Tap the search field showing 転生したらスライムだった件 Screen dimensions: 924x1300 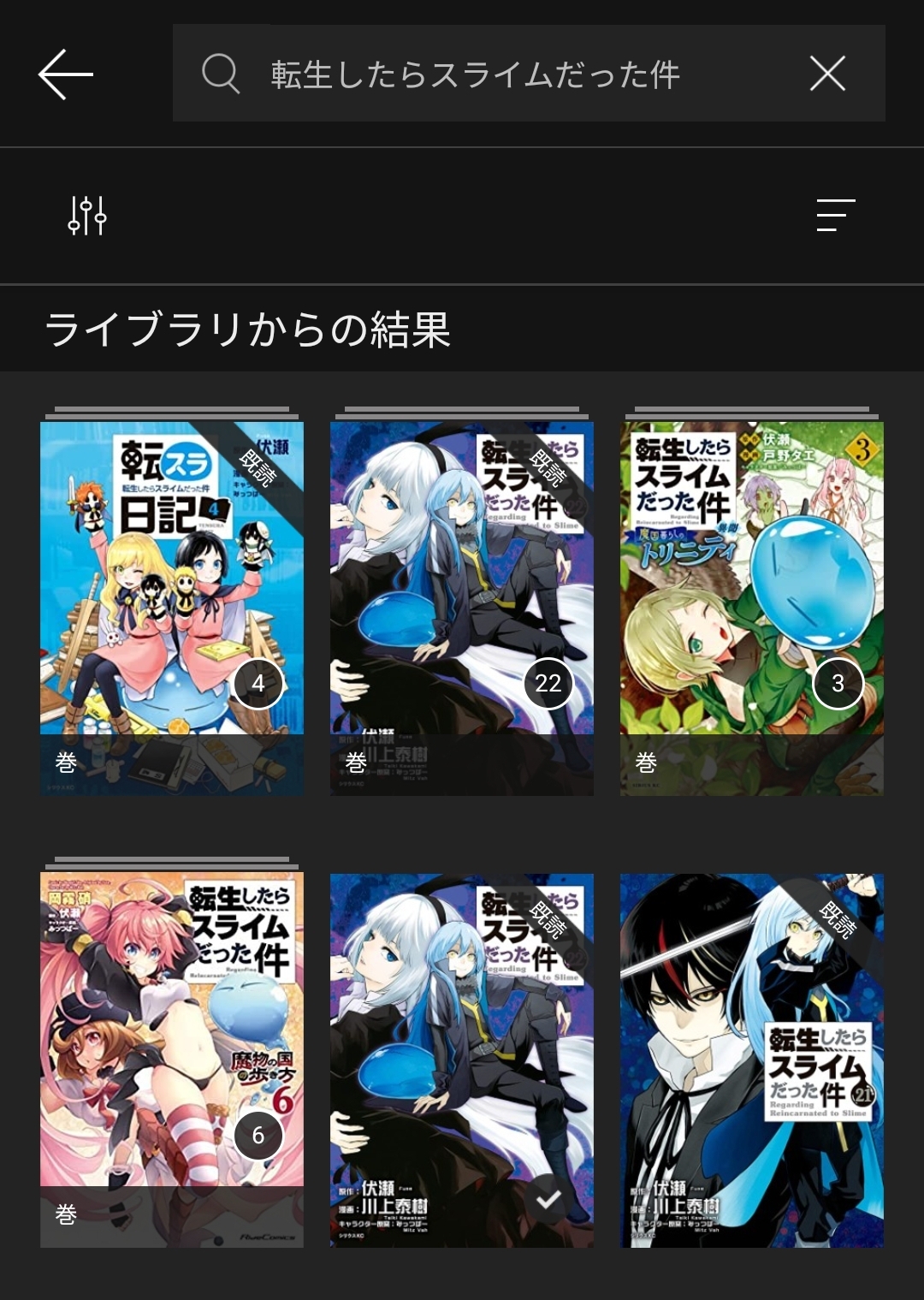click(475, 74)
